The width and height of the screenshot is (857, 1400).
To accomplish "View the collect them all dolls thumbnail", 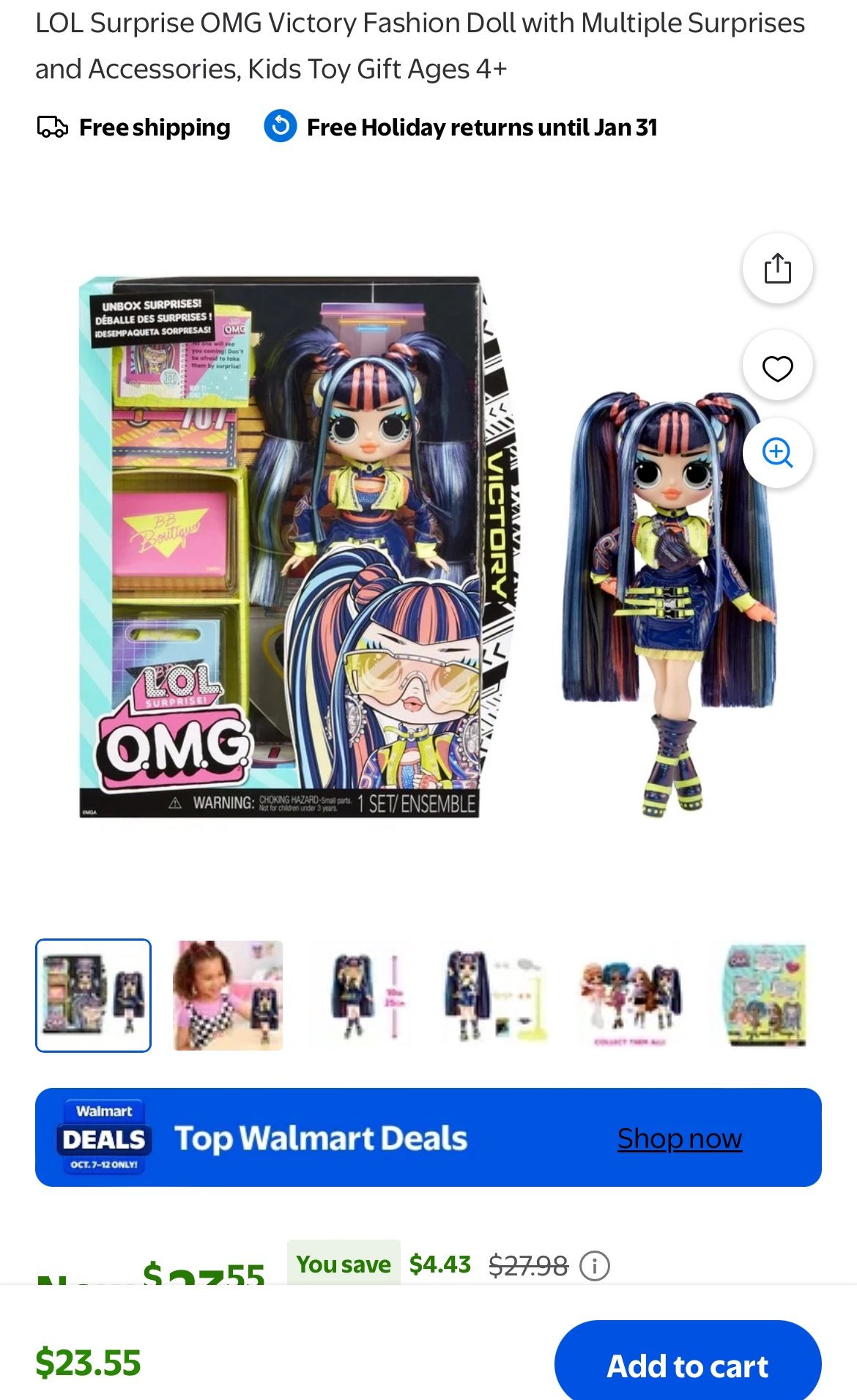I will coord(630,995).
